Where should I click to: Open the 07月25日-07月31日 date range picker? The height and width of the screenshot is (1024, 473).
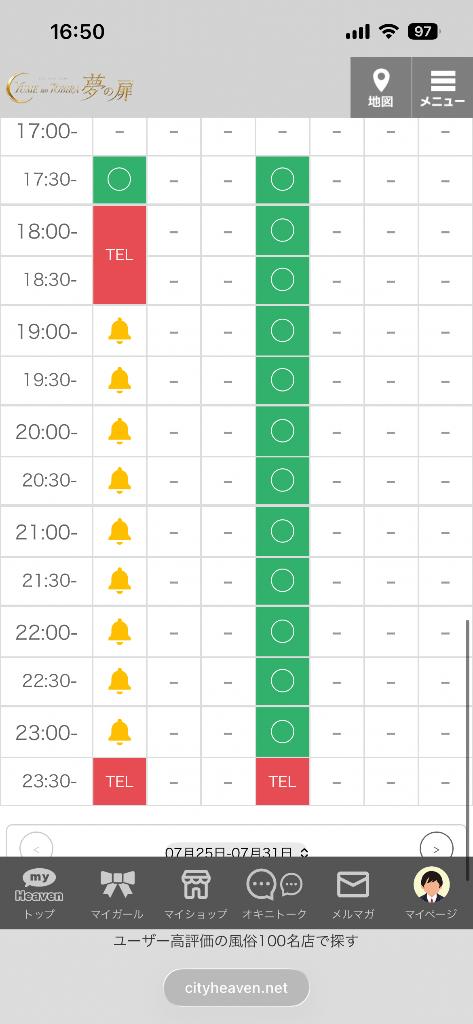[236, 852]
